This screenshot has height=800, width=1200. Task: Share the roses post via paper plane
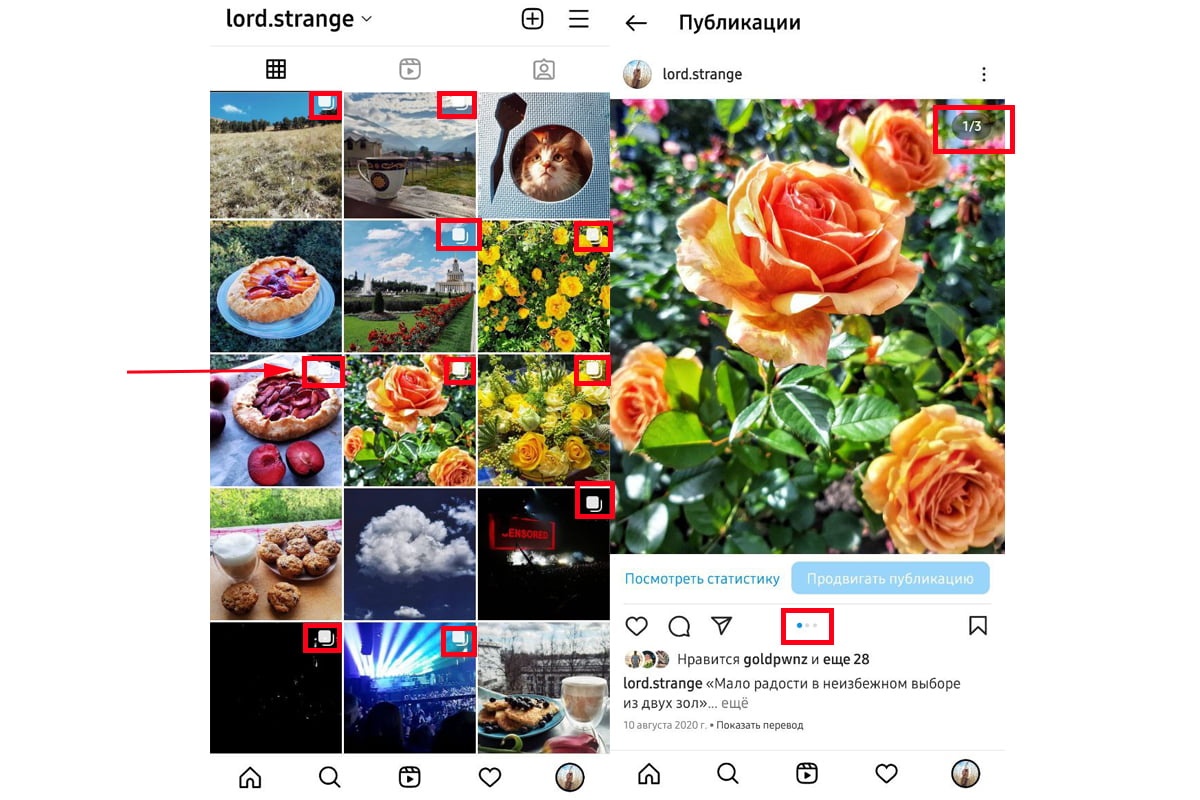click(x=722, y=626)
